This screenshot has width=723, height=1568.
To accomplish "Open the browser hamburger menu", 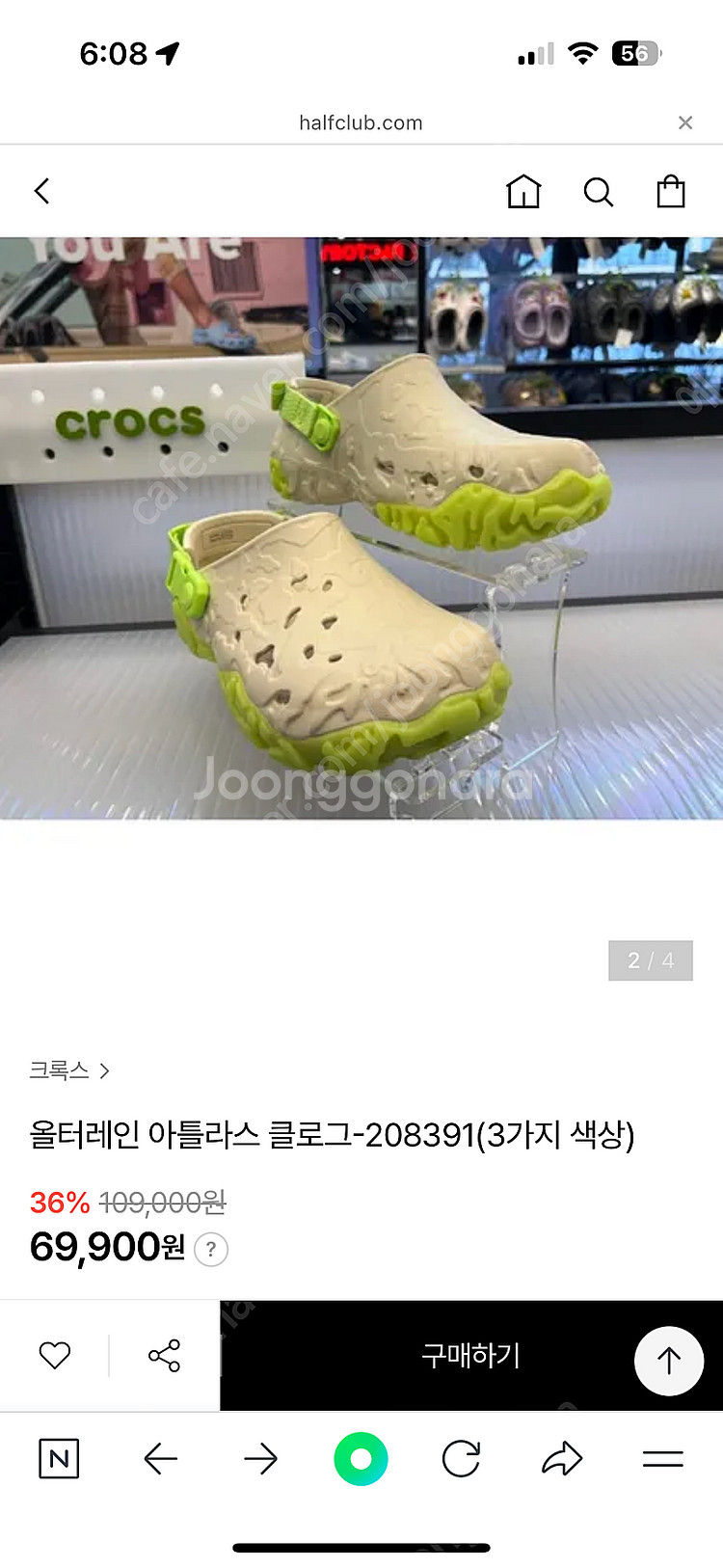I will pyautogui.click(x=662, y=1459).
